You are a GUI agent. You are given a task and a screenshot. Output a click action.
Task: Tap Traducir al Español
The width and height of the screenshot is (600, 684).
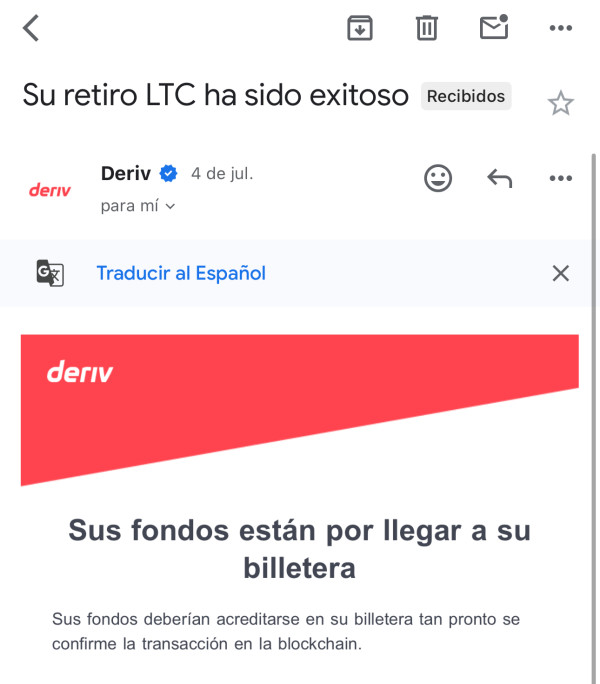(181, 274)
